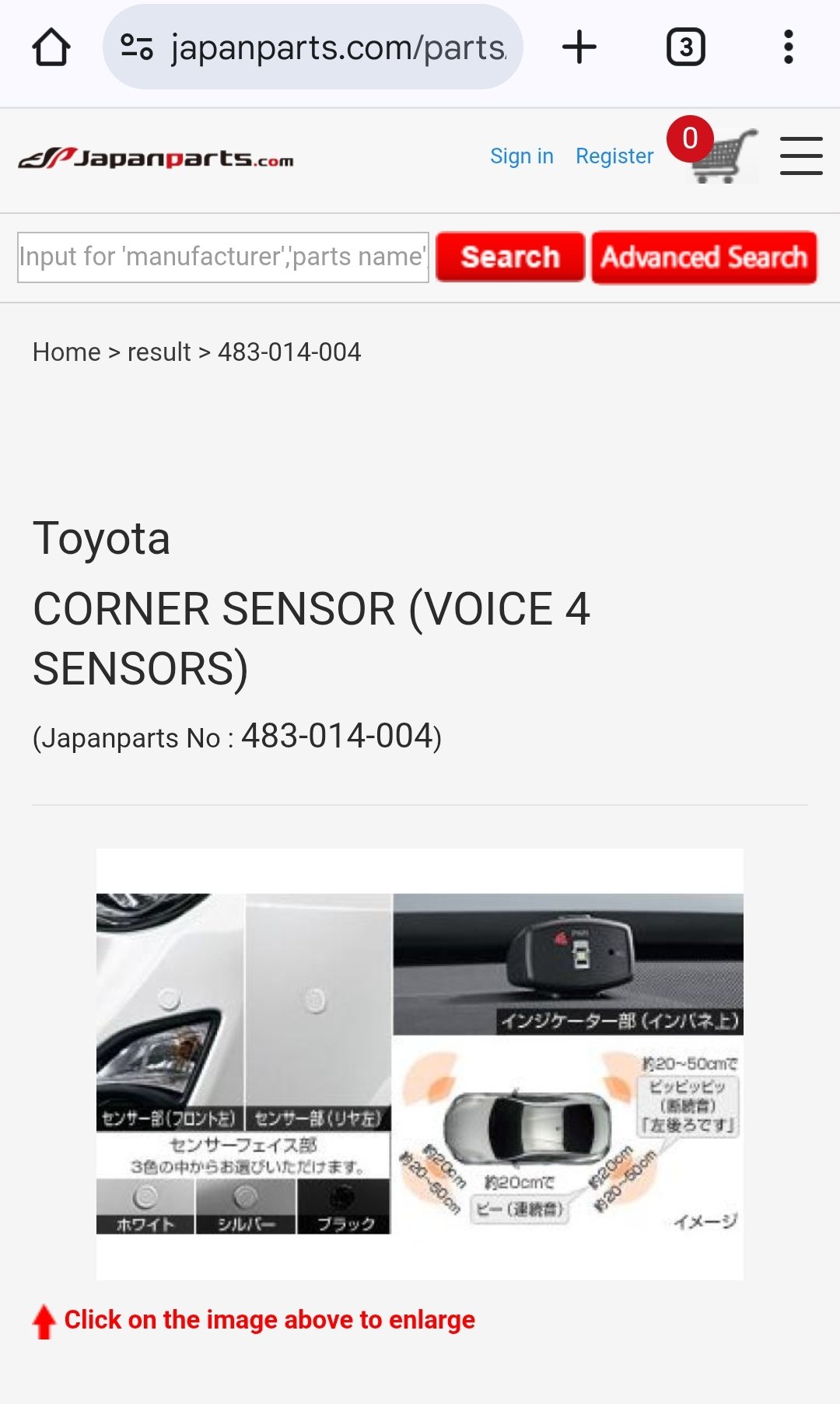840x1404 pixels.
Task: Return to result in the breadcrumb
Action: [159, 352]
